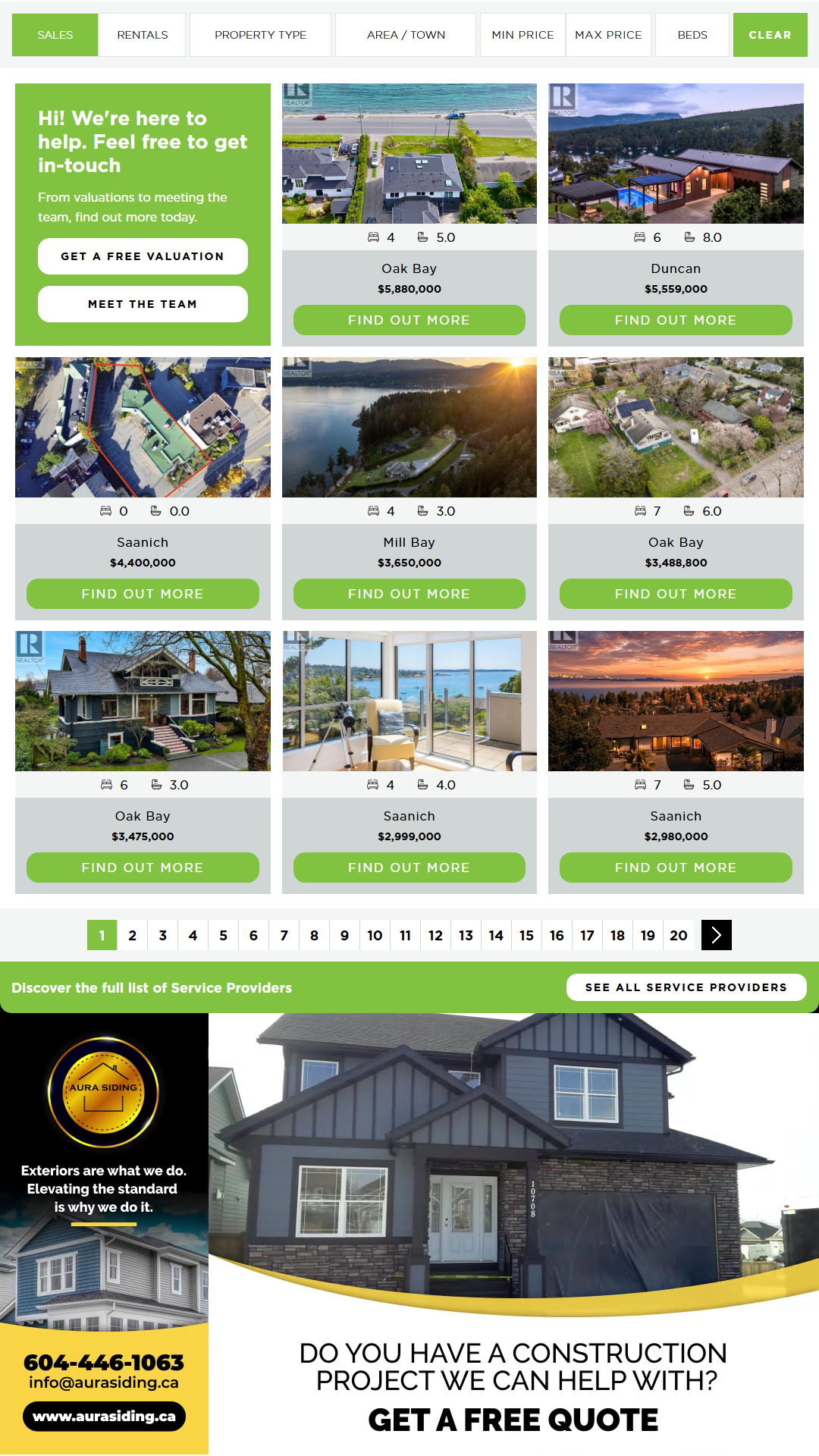Go to page 2 of listings
Image resolution: width=819 pixels, height=1456 pixels.
click(x=133, y=935)
